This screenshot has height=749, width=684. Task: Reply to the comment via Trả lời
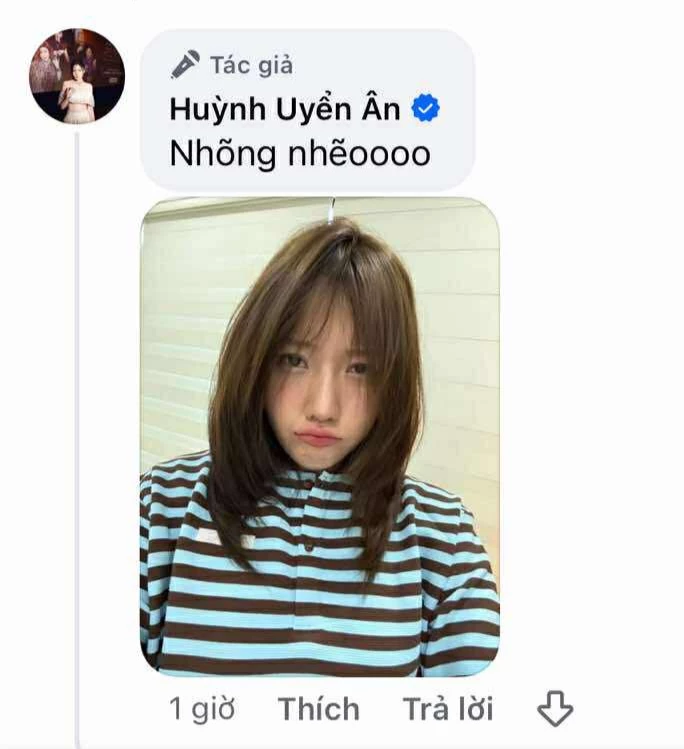(448, 709)
